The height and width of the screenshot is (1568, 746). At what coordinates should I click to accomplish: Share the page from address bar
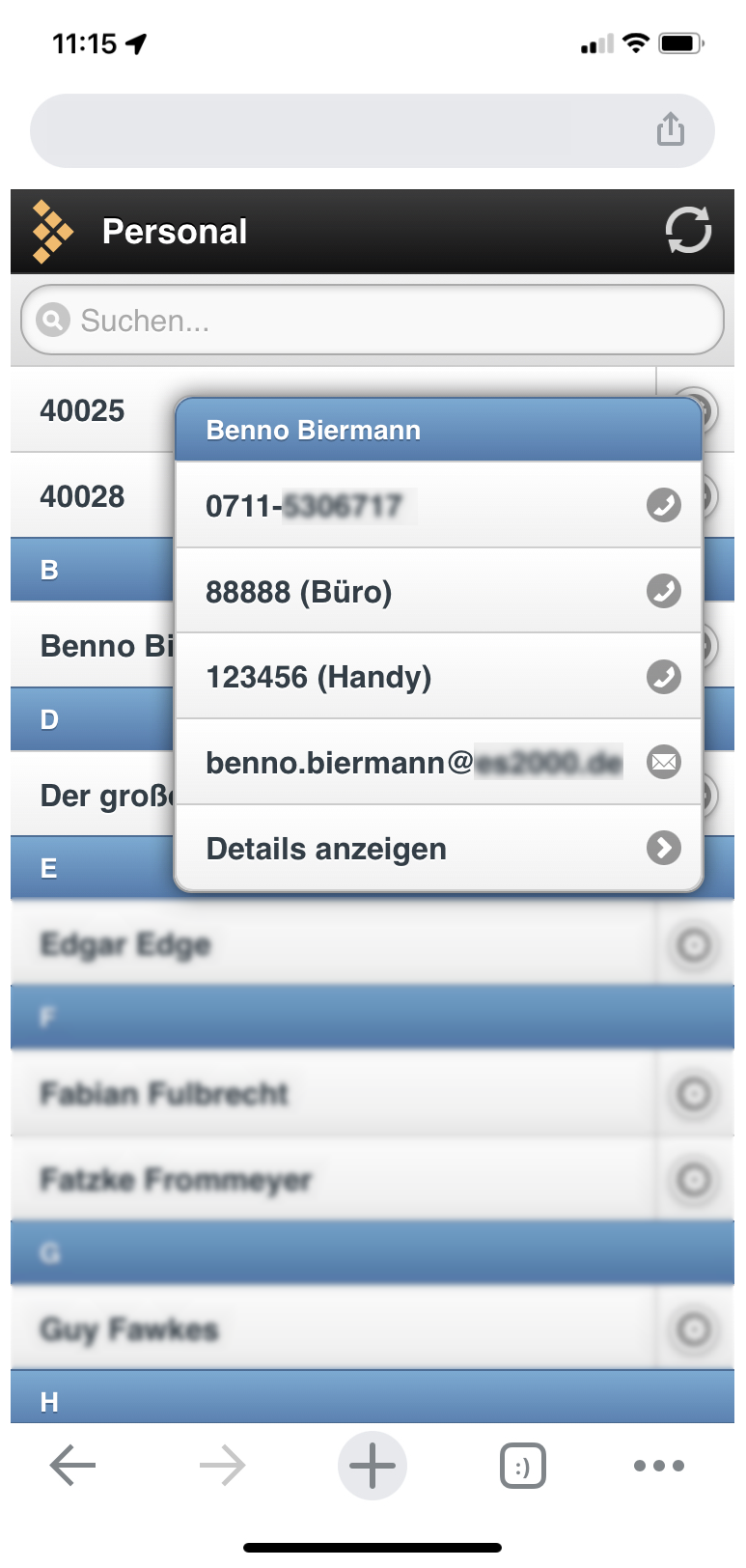tap(671, 128)
